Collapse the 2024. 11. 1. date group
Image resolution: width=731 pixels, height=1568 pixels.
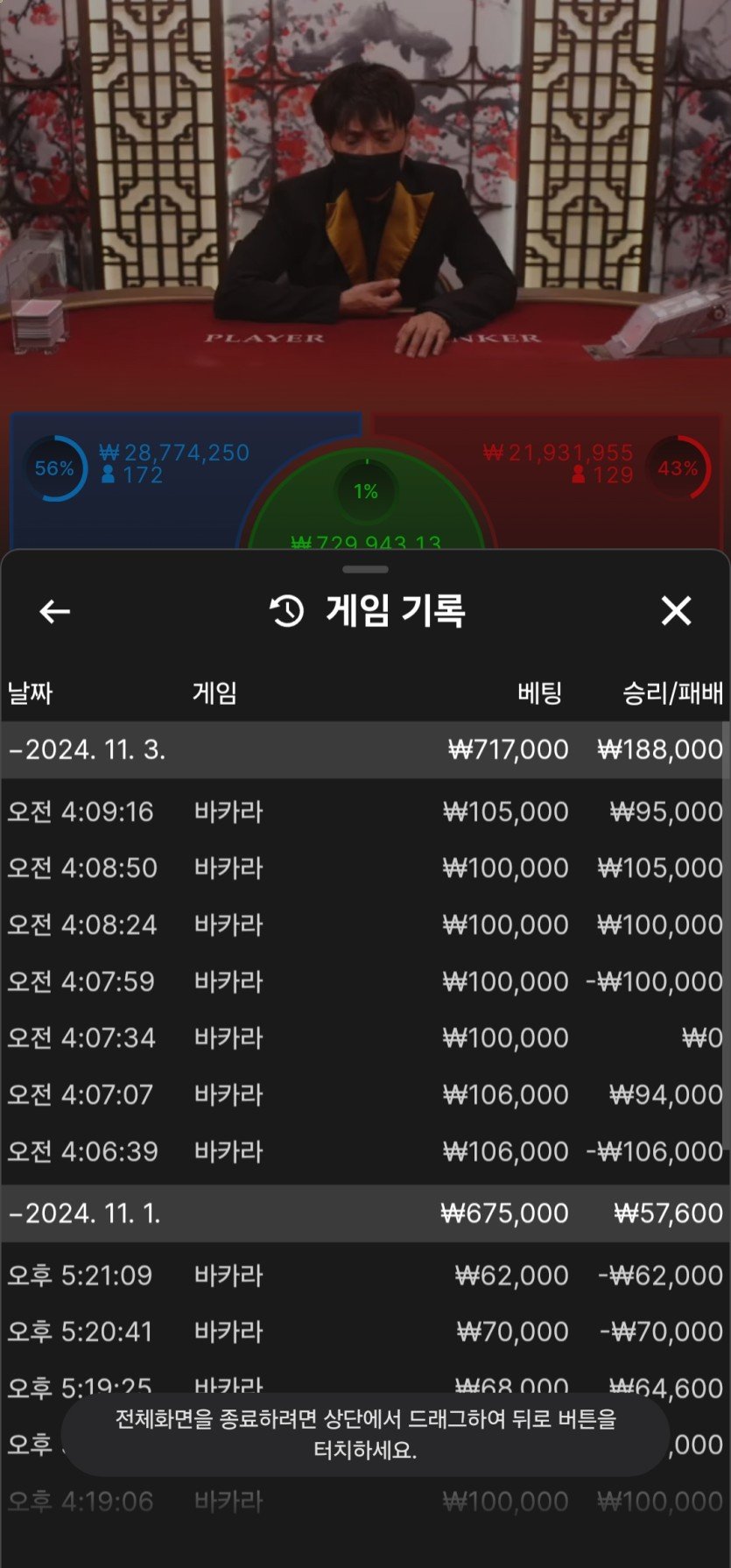point(88,1213)
